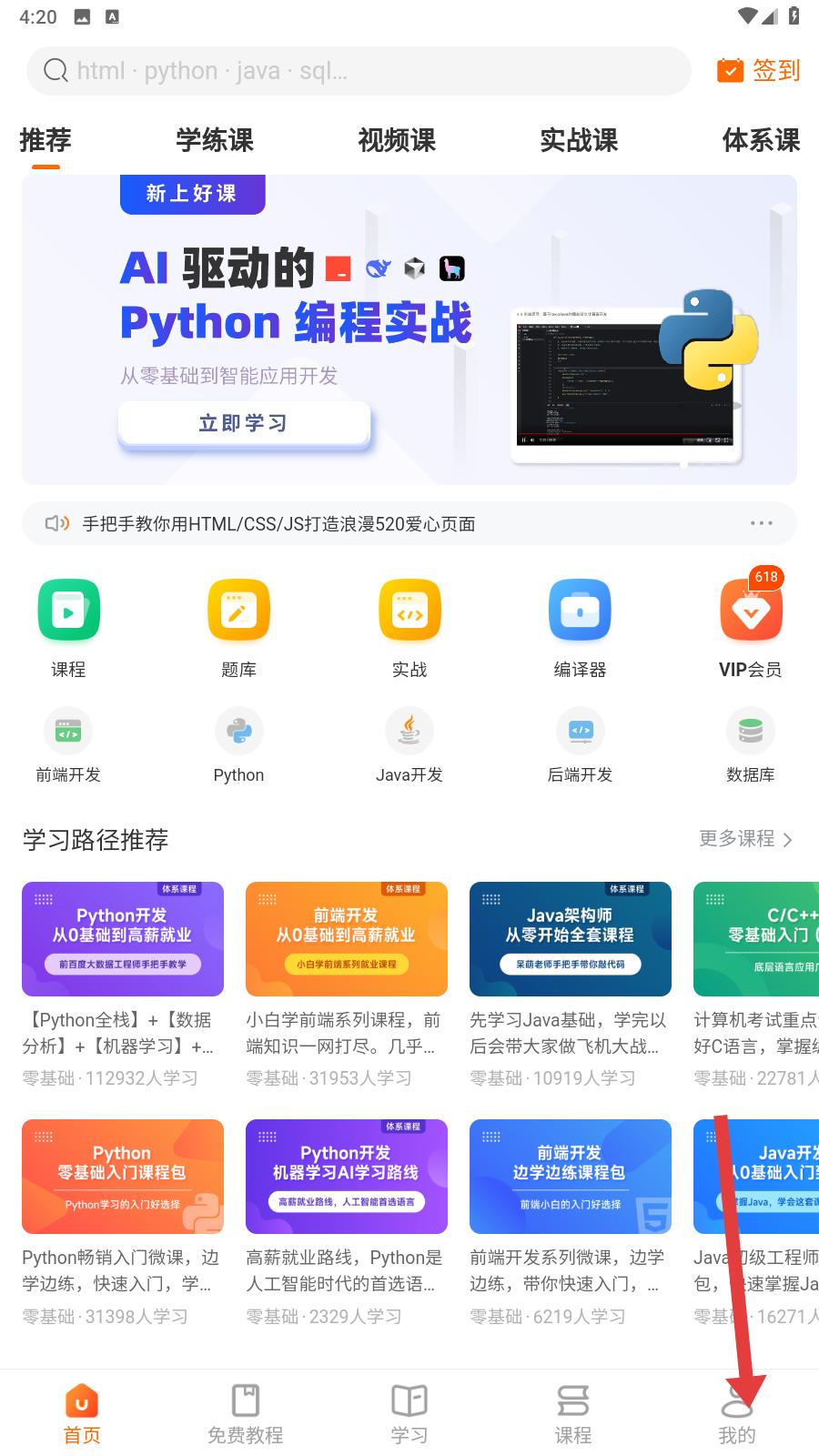Tap the 签到 check-in button
Viewport: 819px width, 1456px height.
pyautogui.click(x=759, y=71)
